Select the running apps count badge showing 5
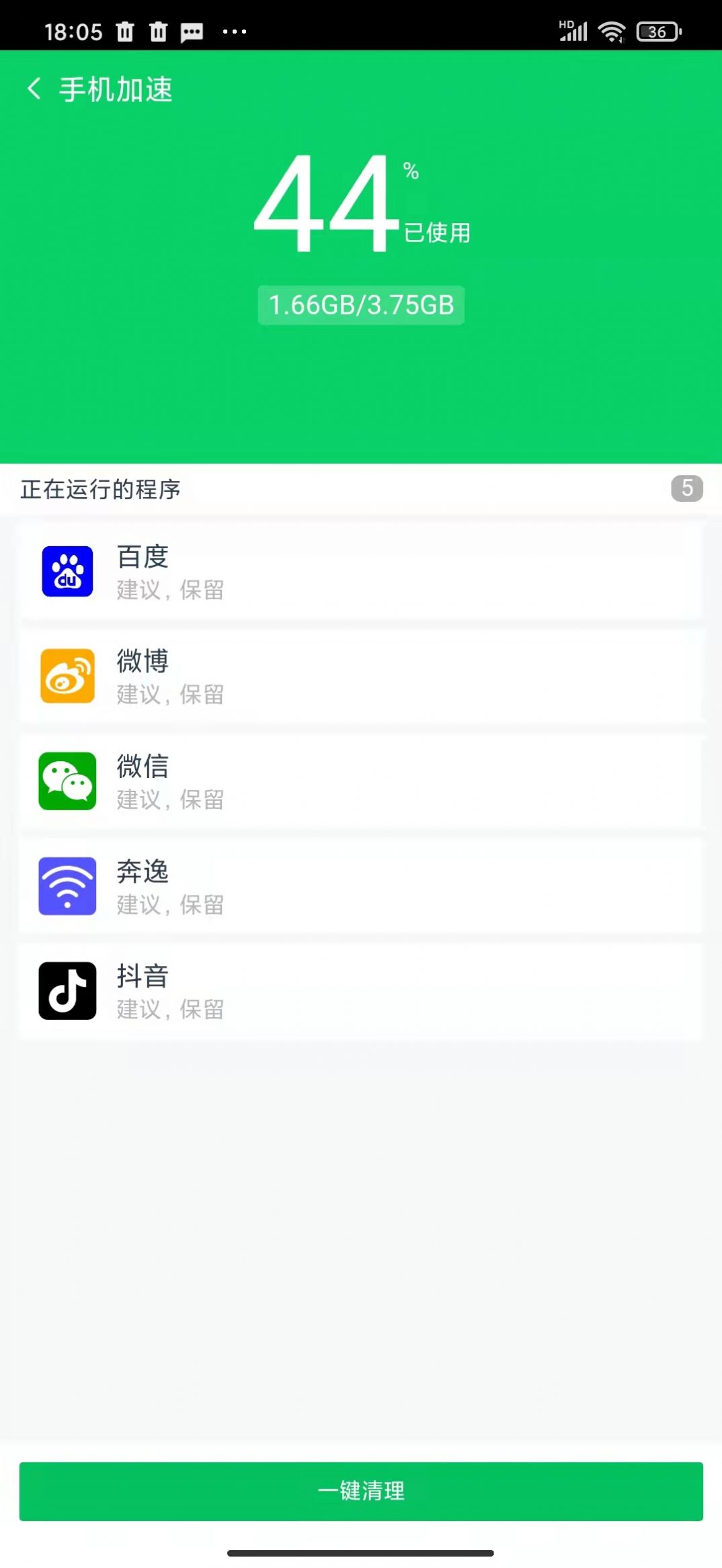722x1568 pixels. (688, 489)
